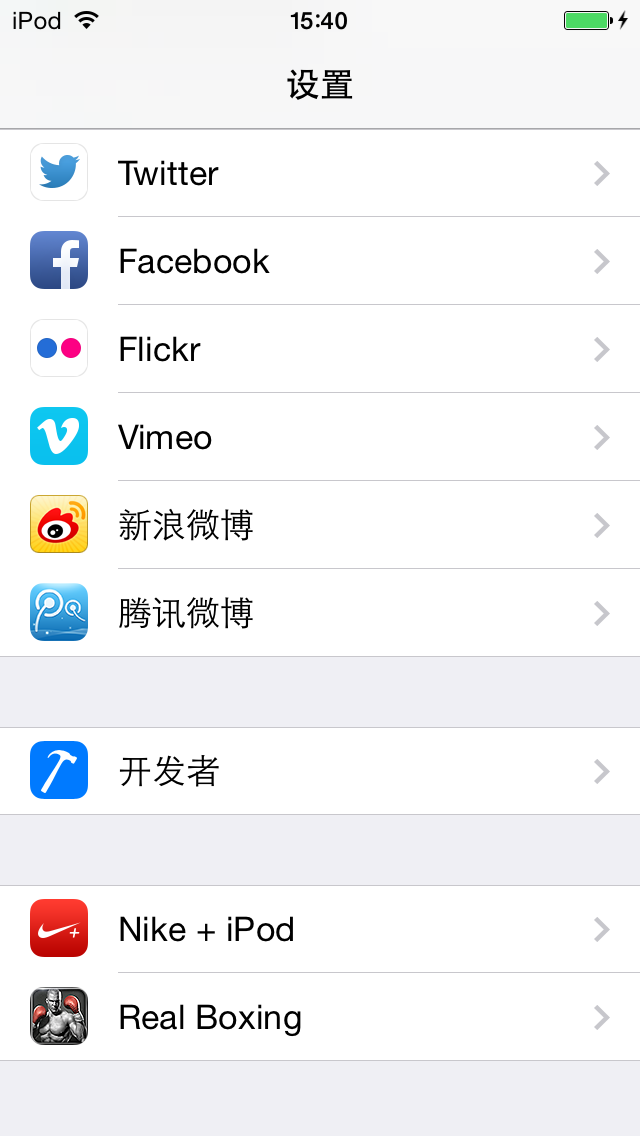Open Nike + iPod settings
Image resolution: width=640 pixels, height=1136 pixels.
(320, 929)
